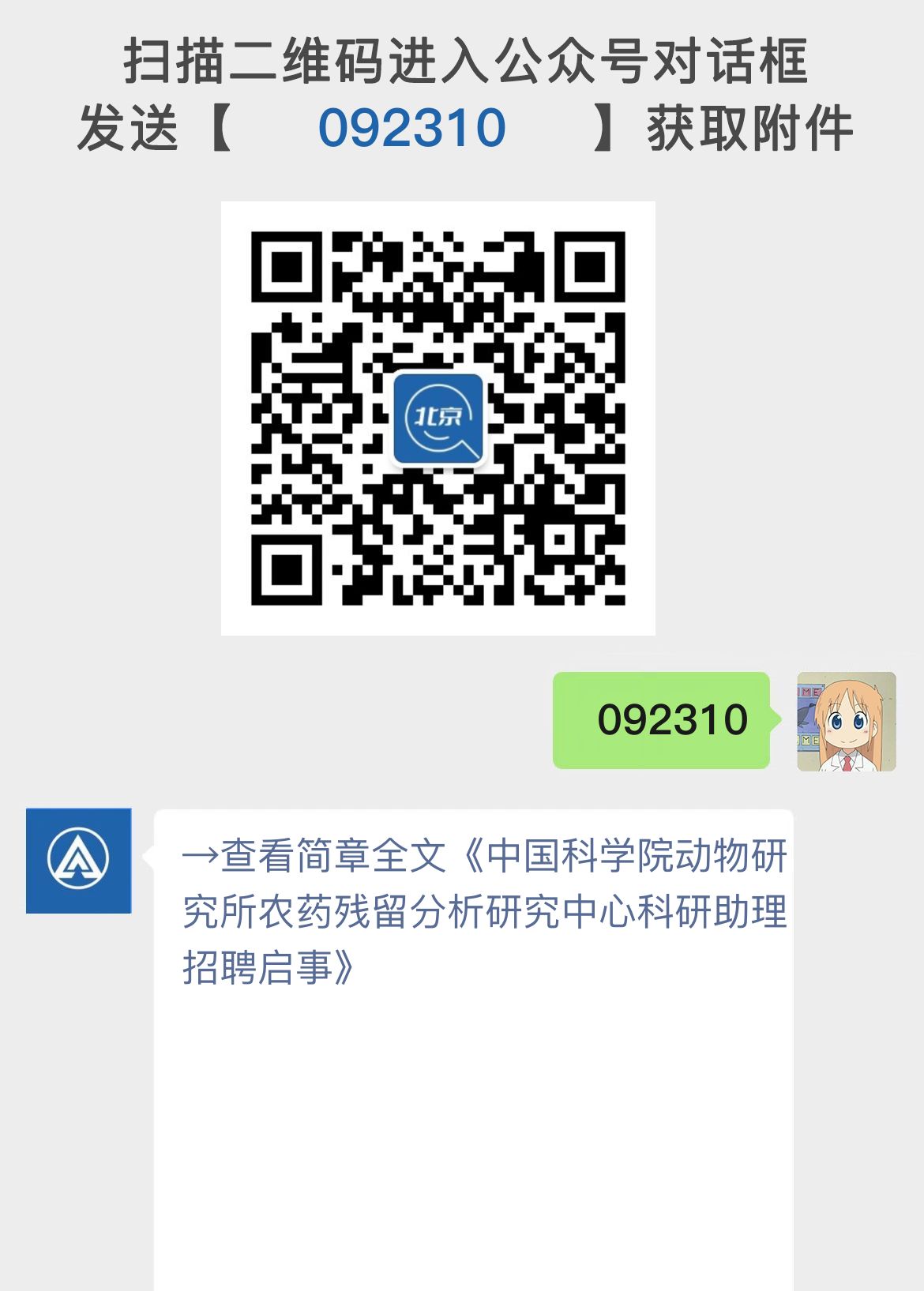Tap the blue code text 092310 in the header

pyautogui.click(x=411, y=126)
